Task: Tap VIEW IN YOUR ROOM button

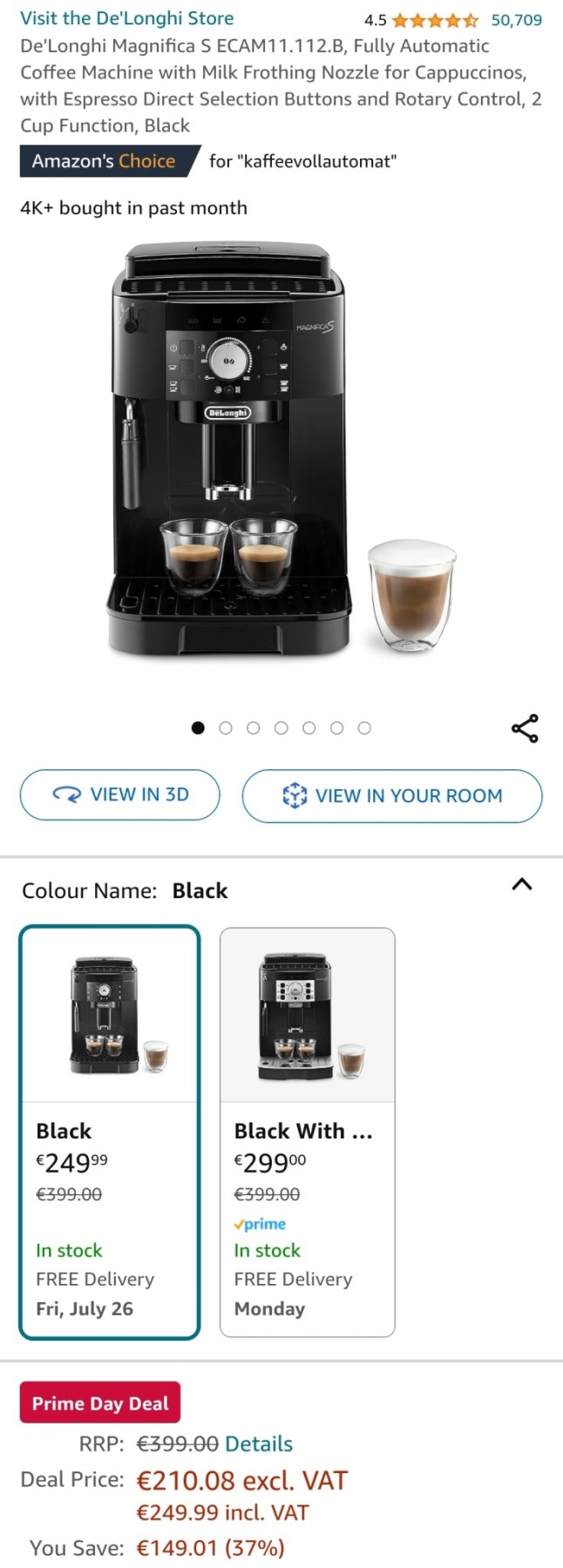Action: 392,795
